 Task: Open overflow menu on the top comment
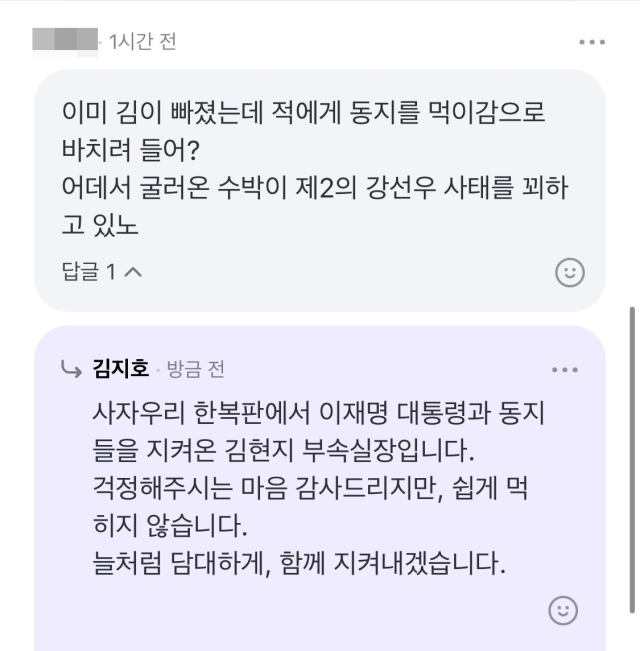point(592,43)
